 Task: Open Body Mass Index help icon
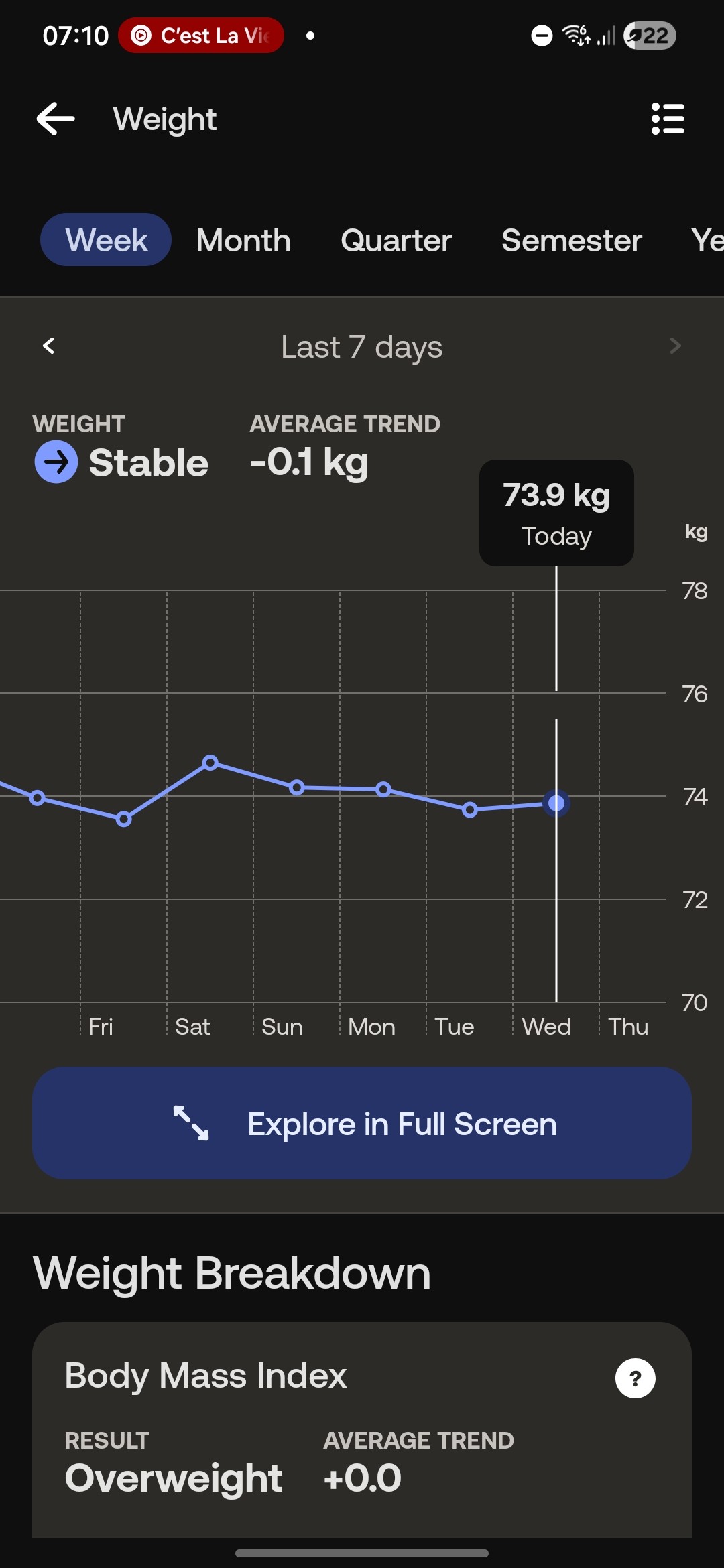(635, 1378)
